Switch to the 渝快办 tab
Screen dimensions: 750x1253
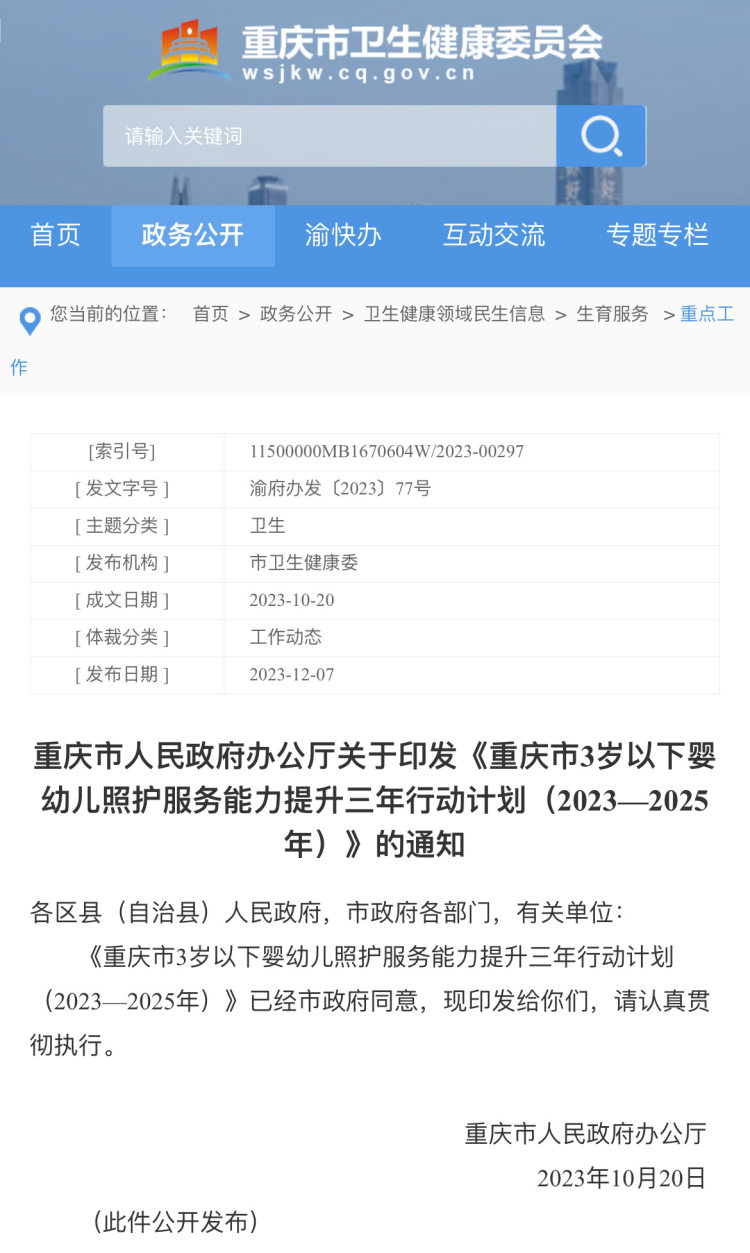tap(343, 236)
